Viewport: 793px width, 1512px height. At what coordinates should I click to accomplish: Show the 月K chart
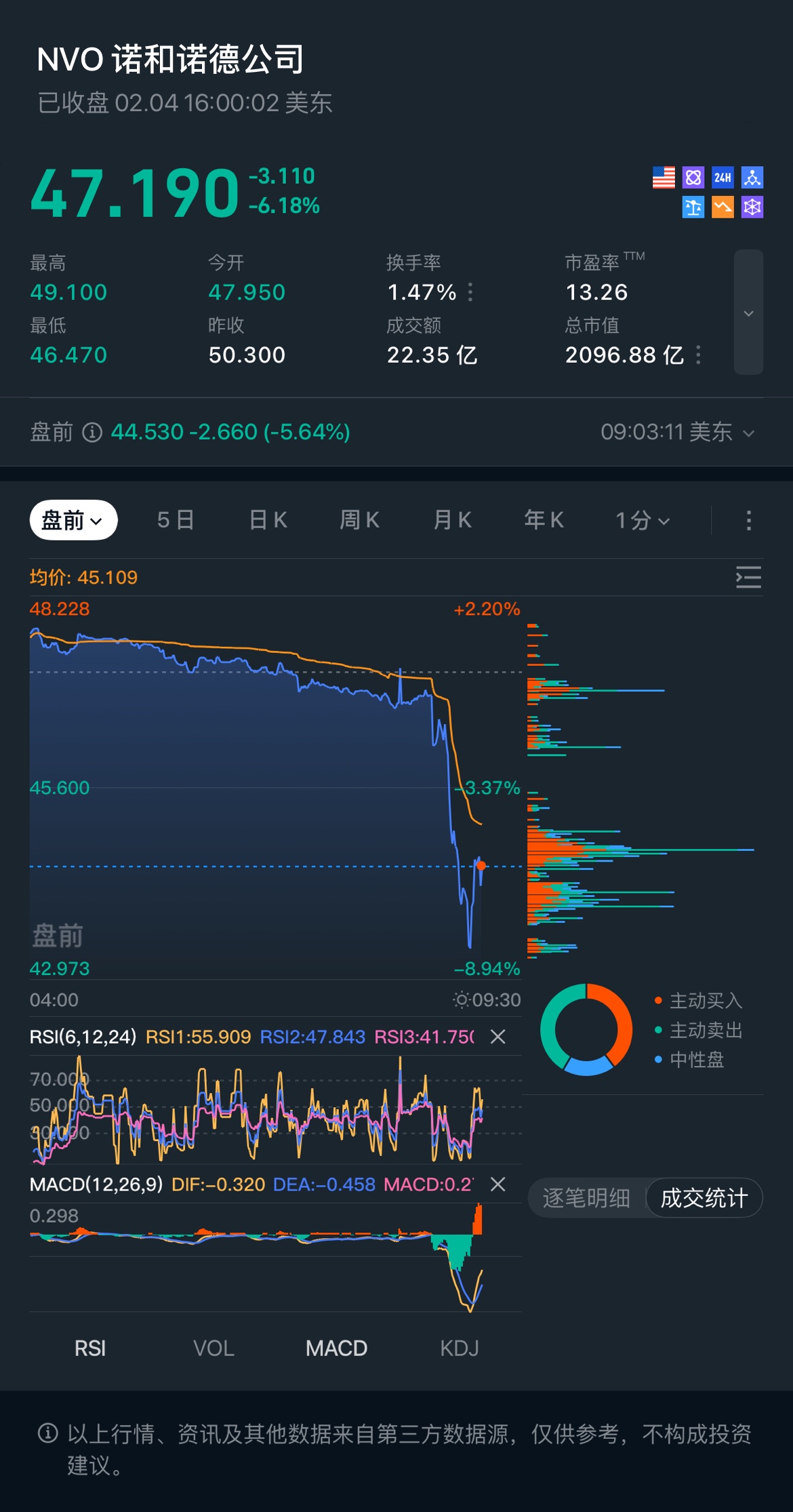click(x=452, y=521)
